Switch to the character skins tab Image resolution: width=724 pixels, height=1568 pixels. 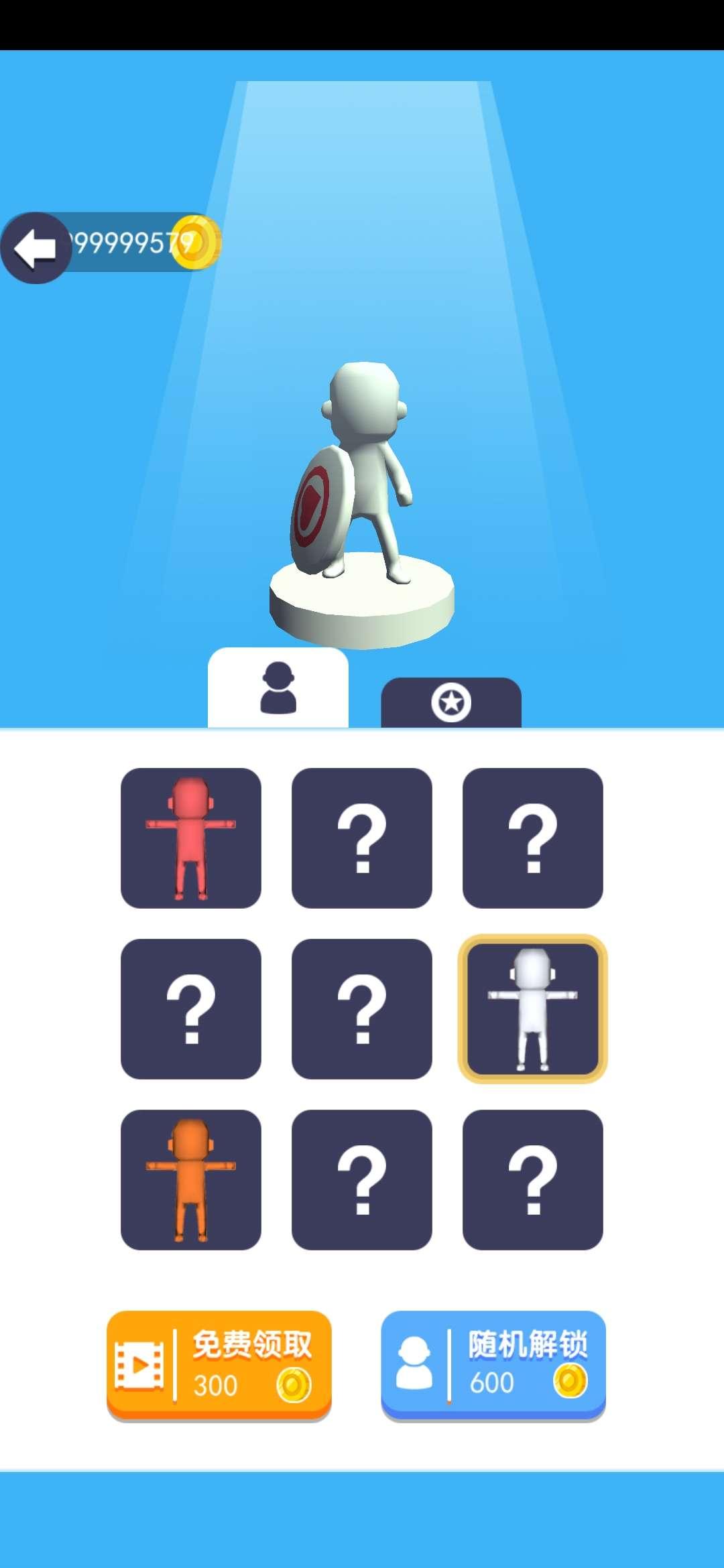pos(278,688)
